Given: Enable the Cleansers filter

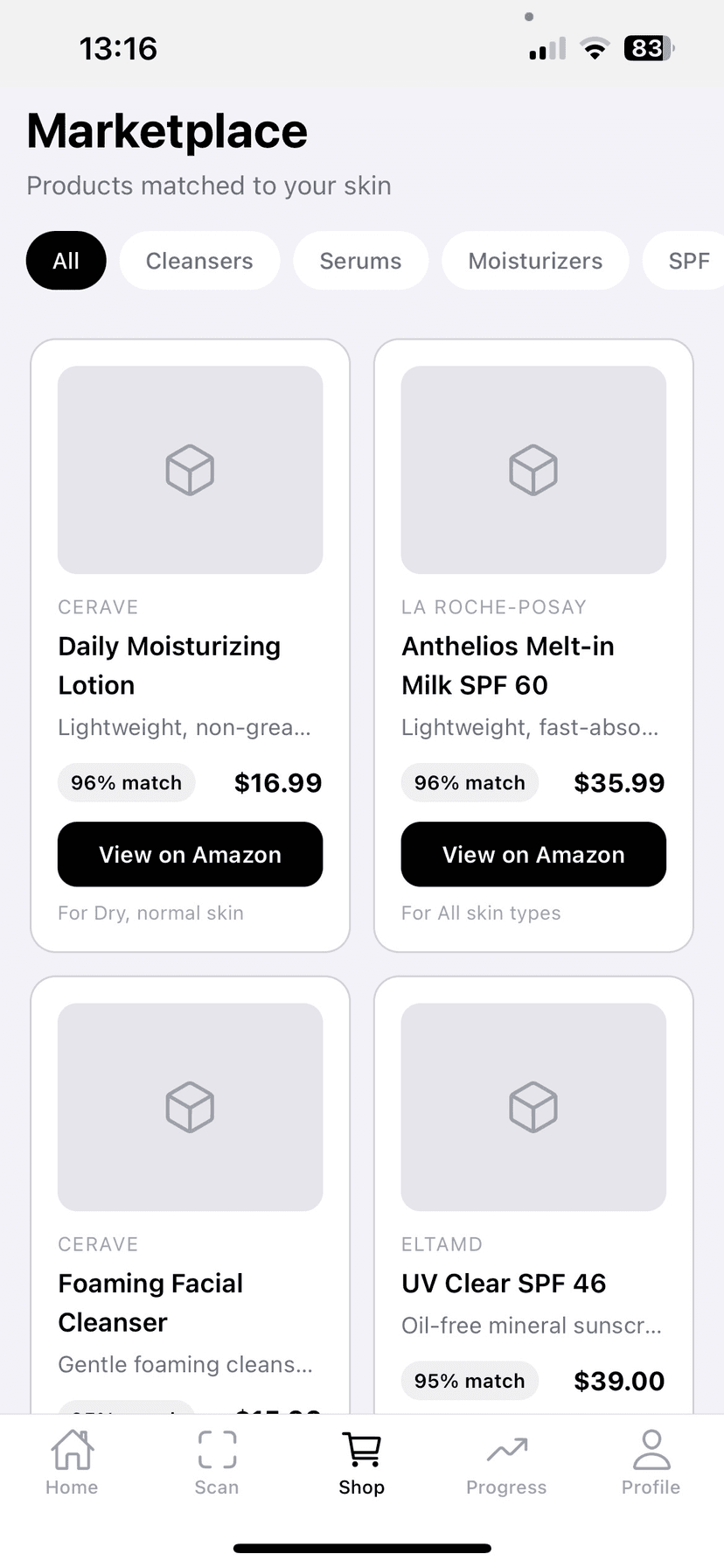Looking at the screenshot, I should pyautogui.click(x=199, y=260).
